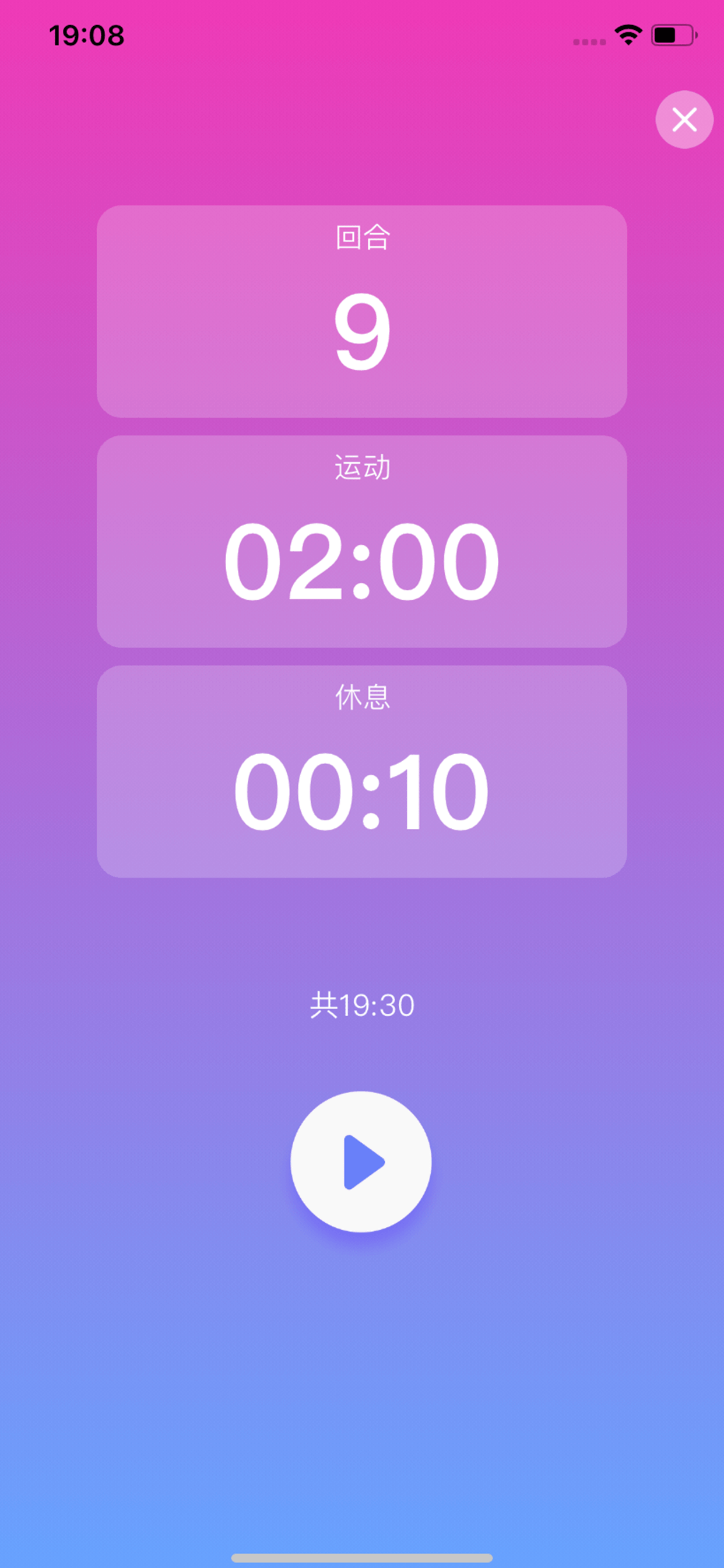Start the workout with the play button

[x=361, y=1161]
